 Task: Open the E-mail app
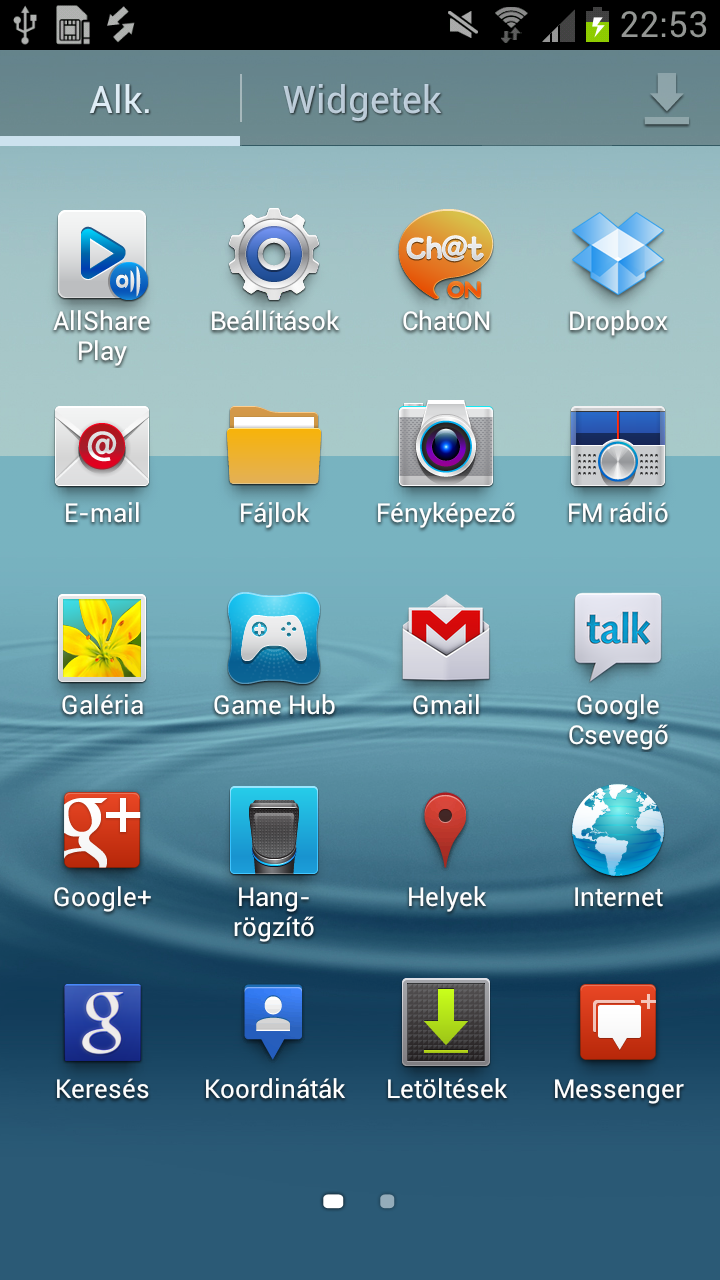pos(102,447)
